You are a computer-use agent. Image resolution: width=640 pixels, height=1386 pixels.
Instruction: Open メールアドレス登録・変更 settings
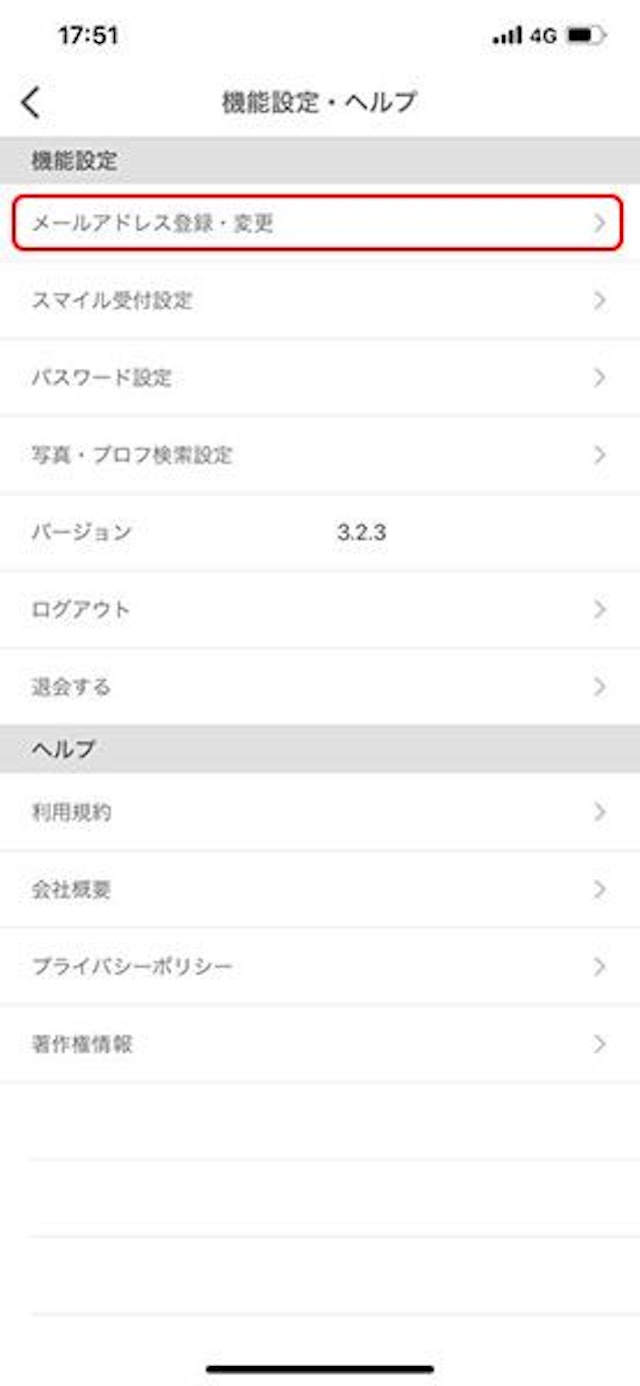(x=318, y=223)
